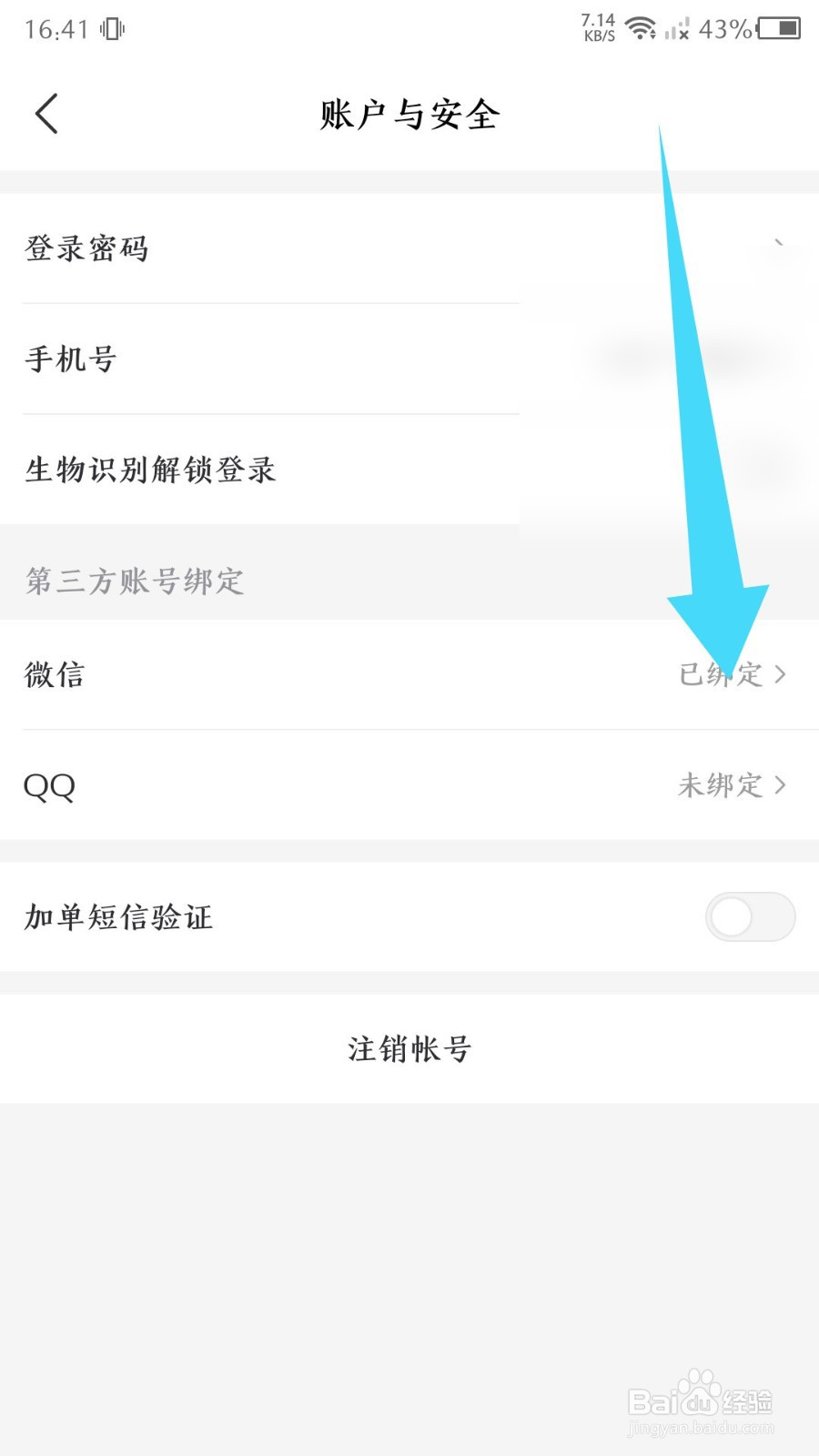Viewport: 819px width, 1456px height.
Task: Open the 生物识别解锁登录 biometric login option
Action: pyautogui.click(x=151, y=471)
